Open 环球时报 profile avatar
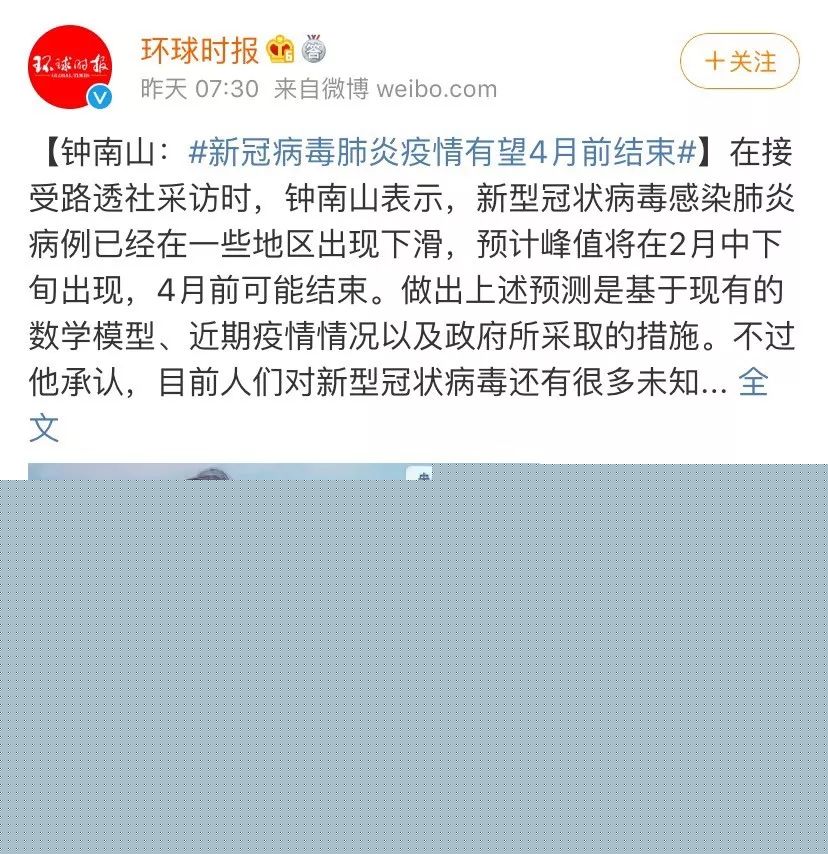Screen dimensions: 828x854 click(x=70, y=66)
